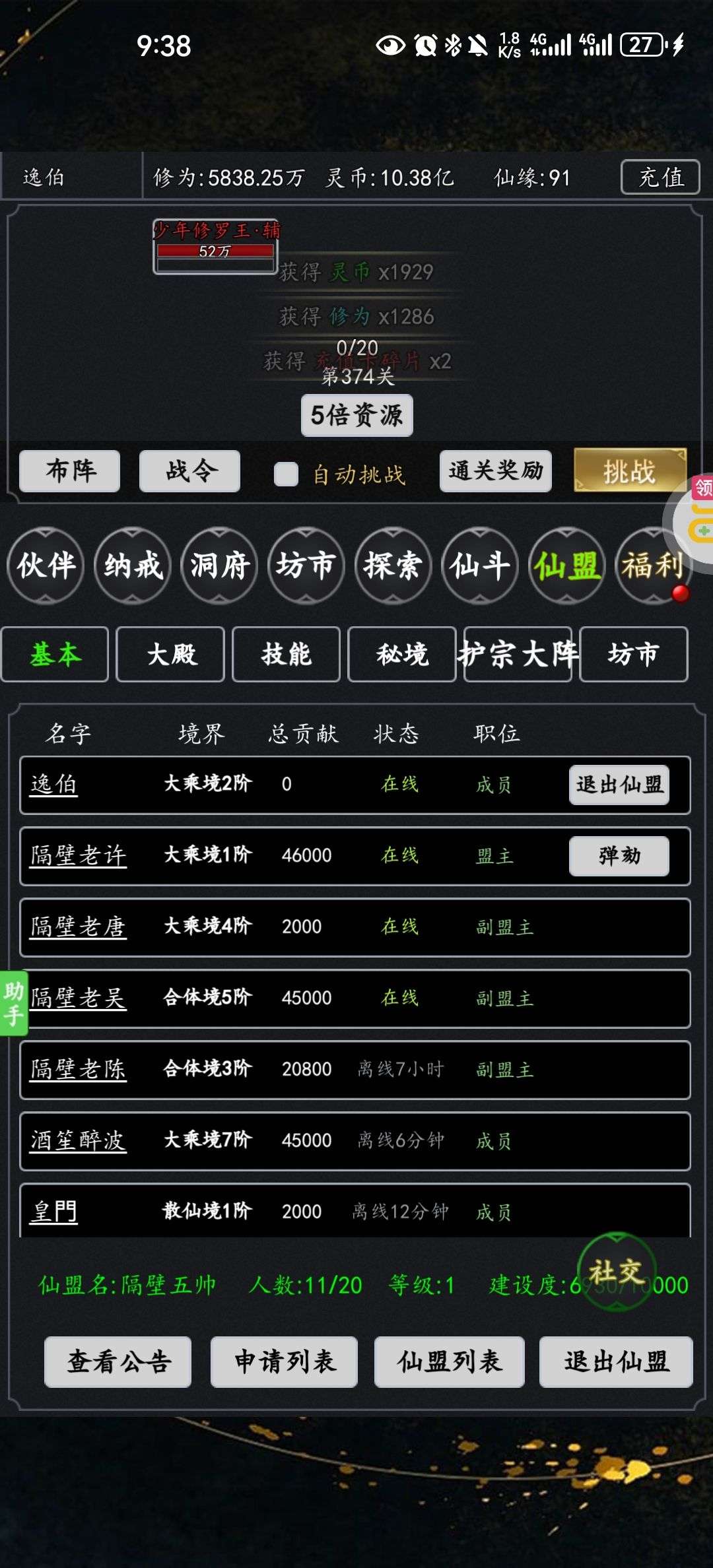View the alliance notice via 查看公告

point(118,1361)
